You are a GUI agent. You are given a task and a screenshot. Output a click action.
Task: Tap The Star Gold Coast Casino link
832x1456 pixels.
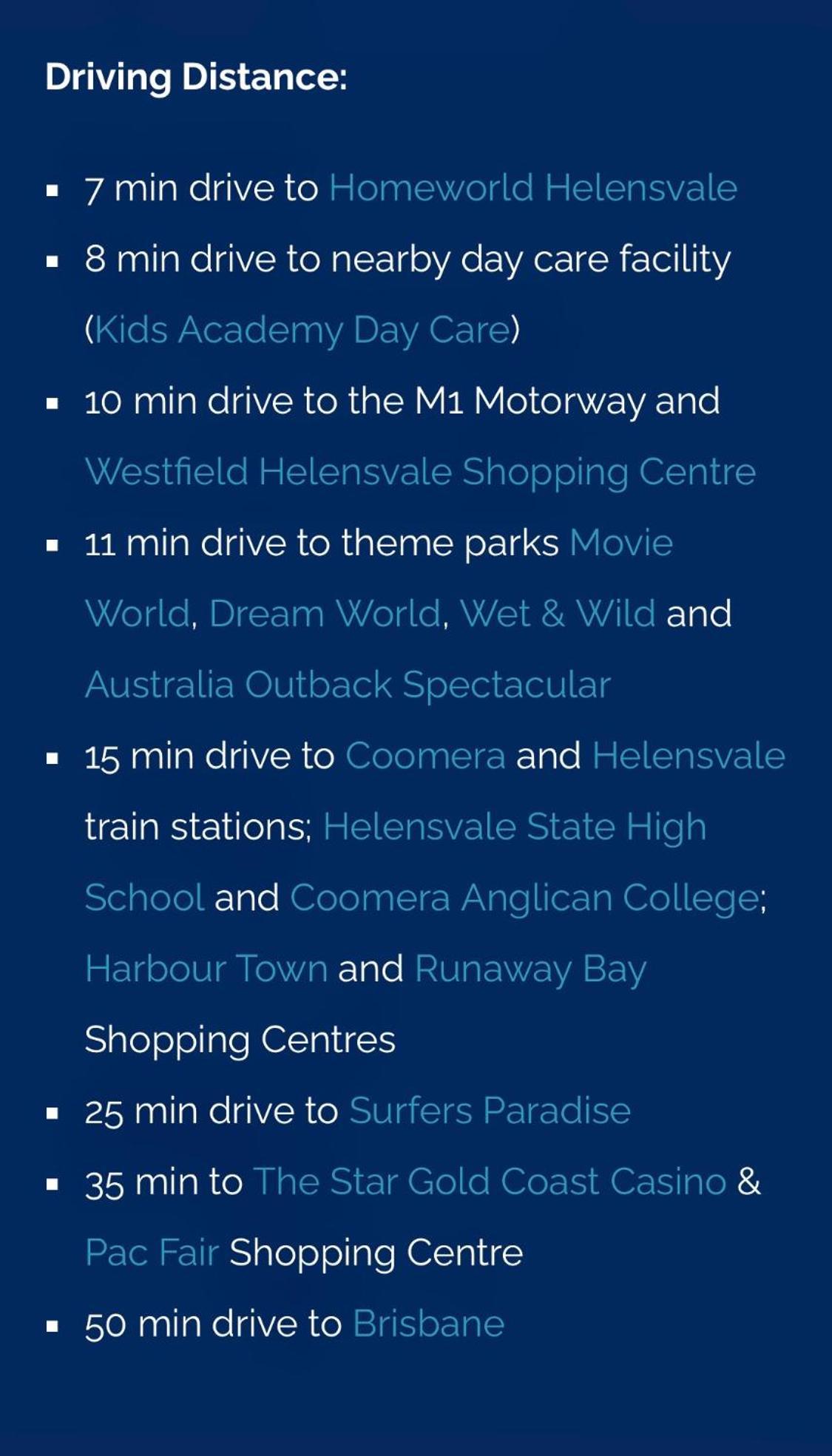490,1182
